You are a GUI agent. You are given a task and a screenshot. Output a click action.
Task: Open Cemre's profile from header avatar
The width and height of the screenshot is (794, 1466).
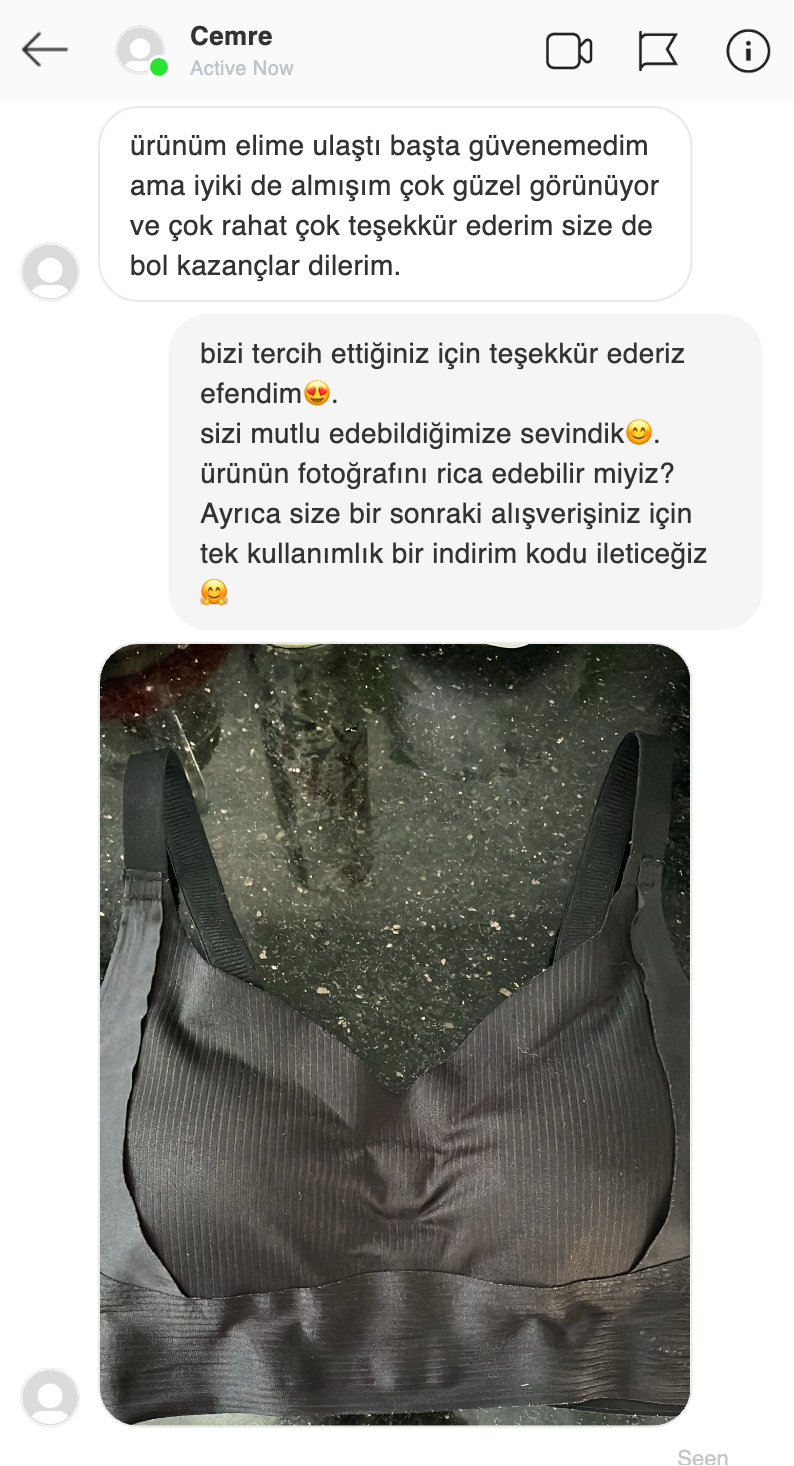tap(140, 50)
